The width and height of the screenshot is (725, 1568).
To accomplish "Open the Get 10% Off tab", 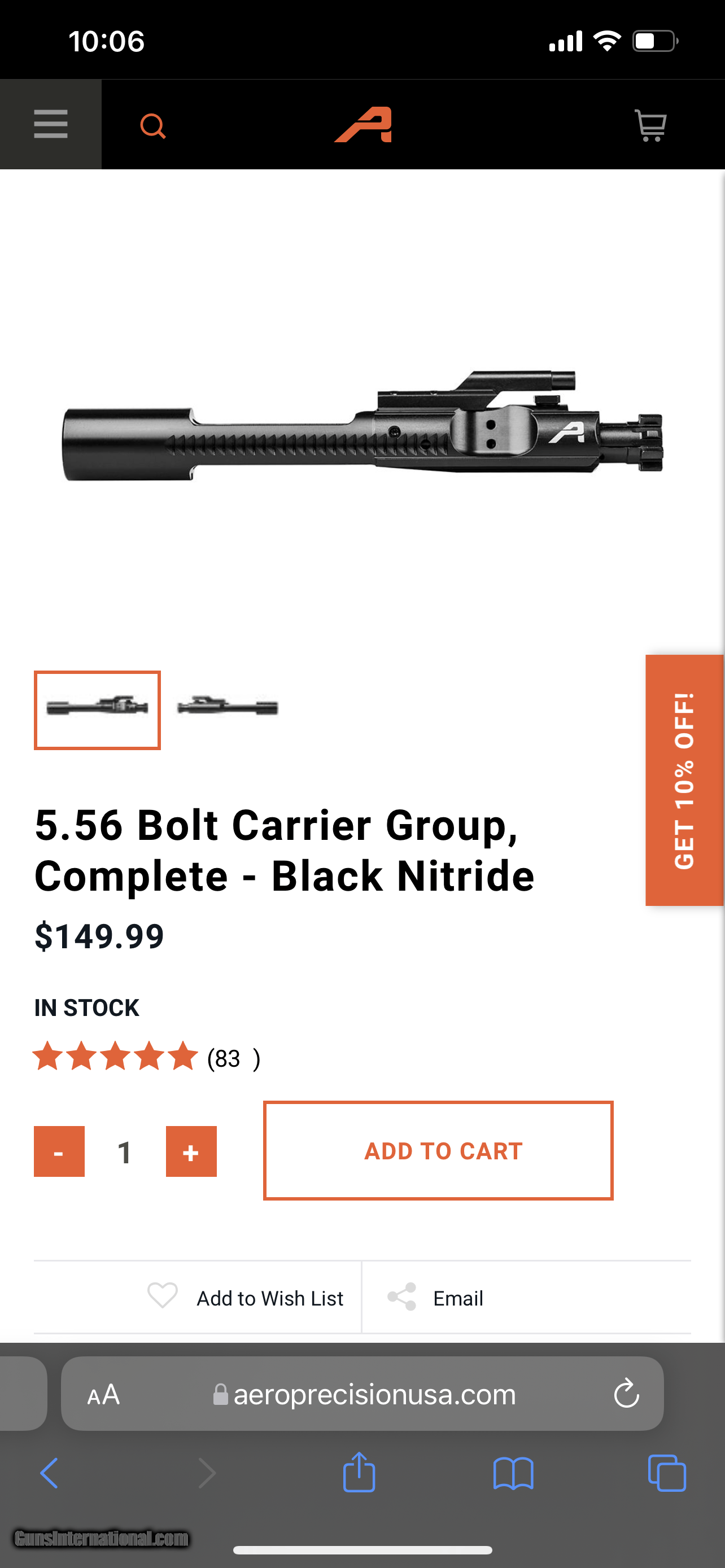I will (x=684, y=779).
